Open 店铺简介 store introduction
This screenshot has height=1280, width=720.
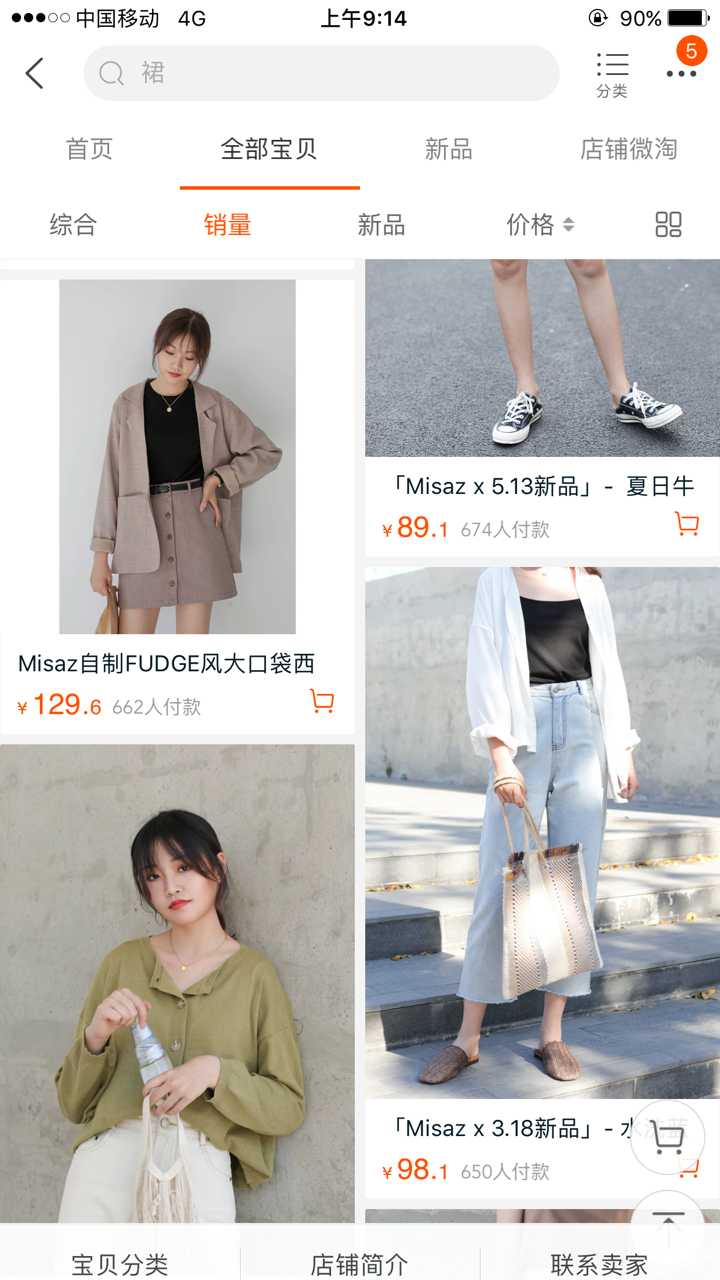[359, 1264]
